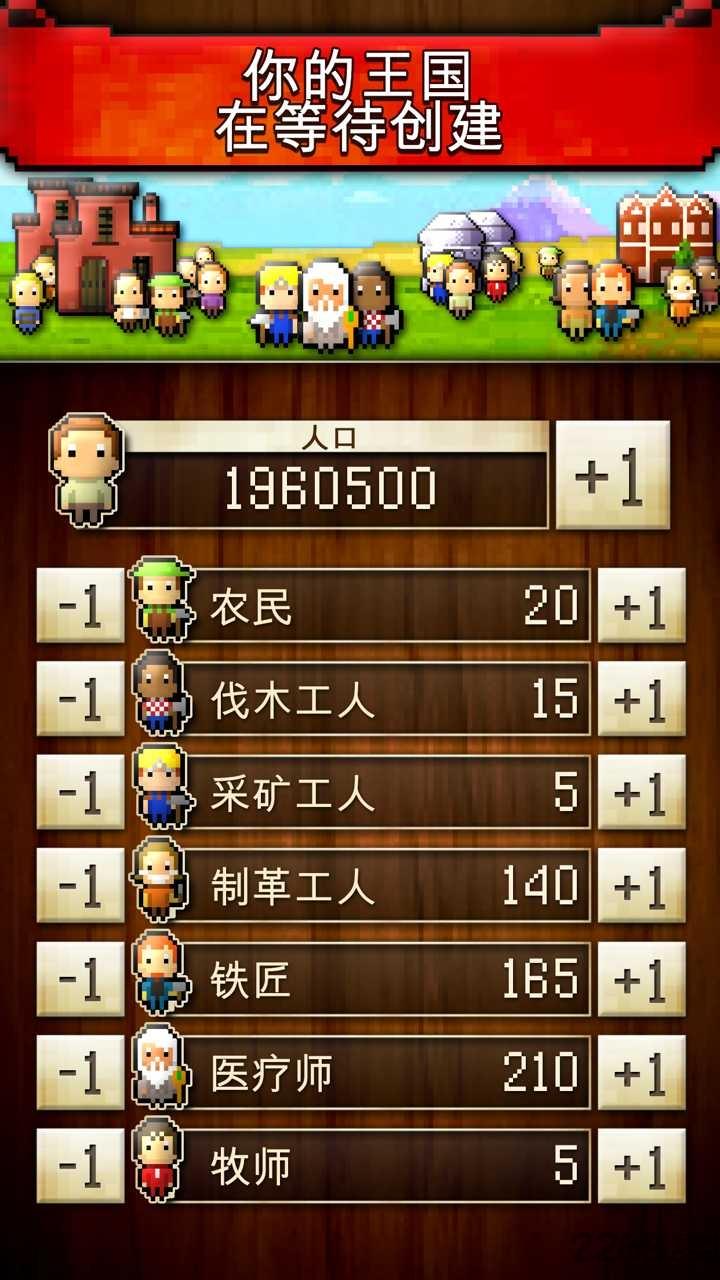720x1280 pixels.
Task: Remove one 制革工人 tanner
Action: click(80, 886)
